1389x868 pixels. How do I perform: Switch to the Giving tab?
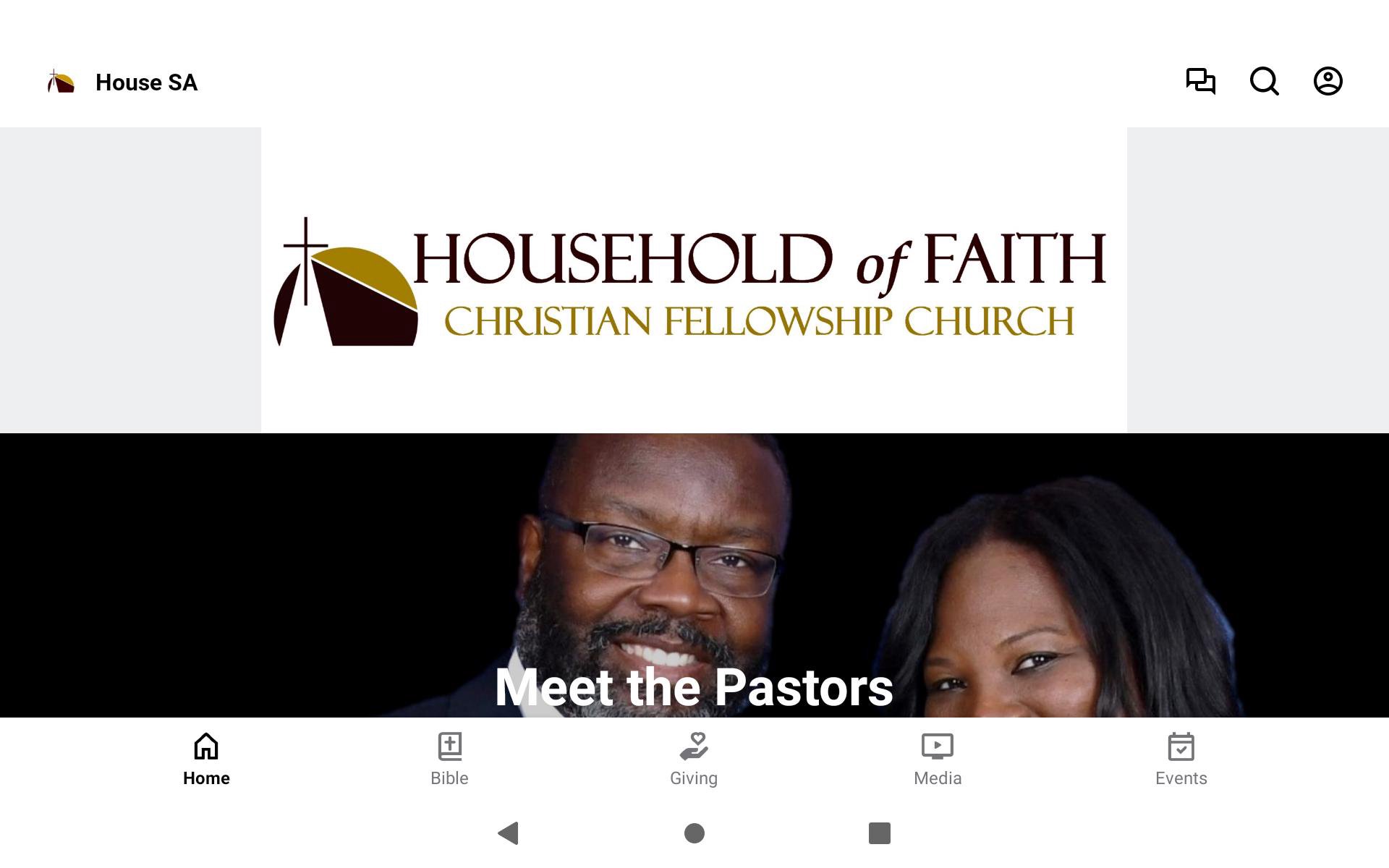[x=694, y=759]
